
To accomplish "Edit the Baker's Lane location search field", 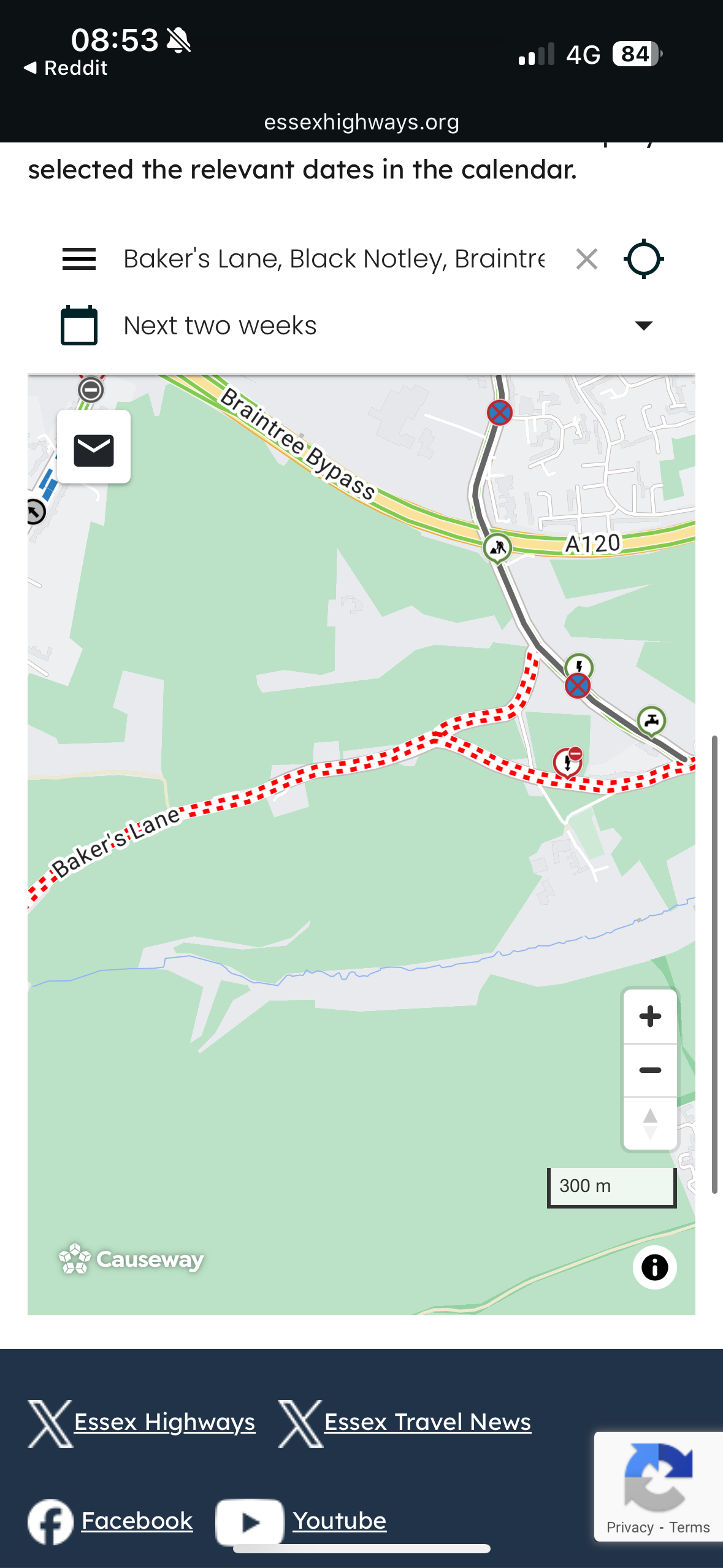I will coord(334,259).
